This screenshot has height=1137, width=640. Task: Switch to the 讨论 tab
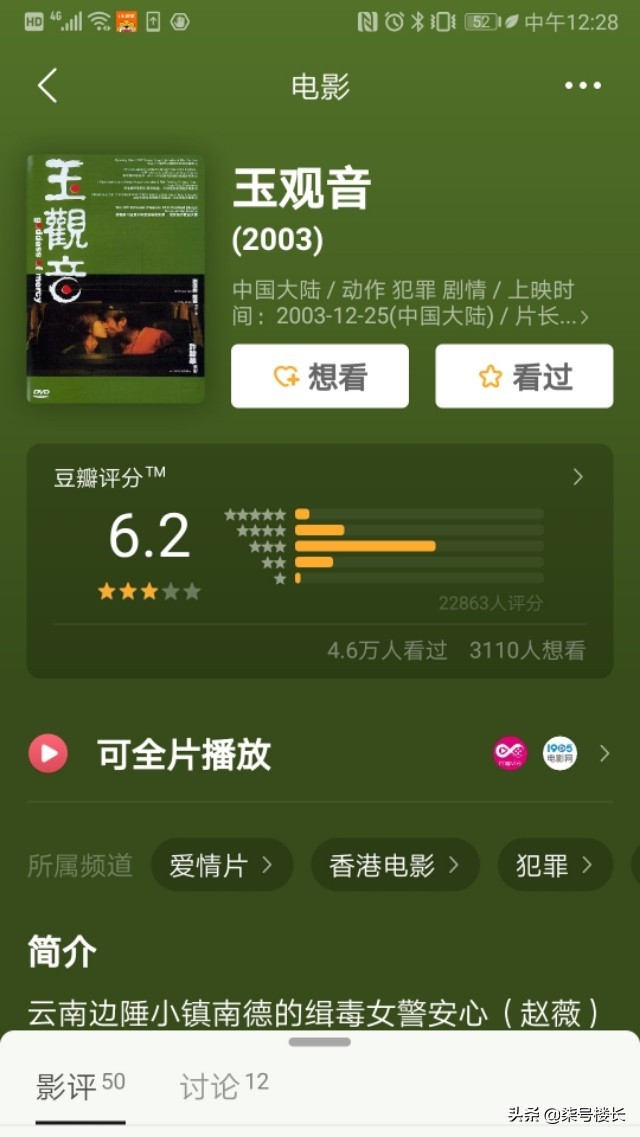224,1086
